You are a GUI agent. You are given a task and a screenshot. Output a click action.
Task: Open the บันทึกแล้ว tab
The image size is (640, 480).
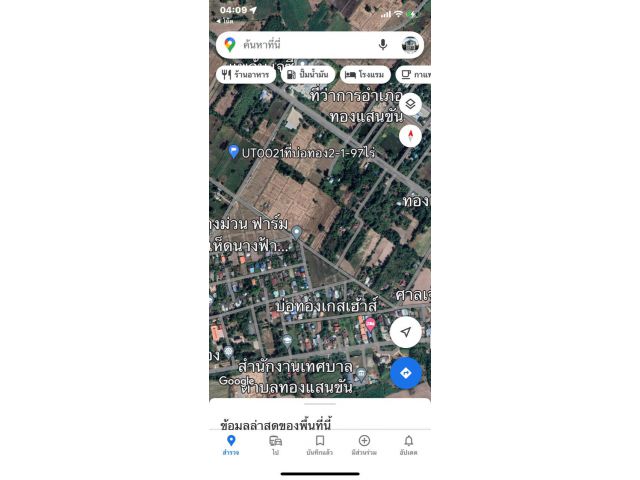(320, 445)
